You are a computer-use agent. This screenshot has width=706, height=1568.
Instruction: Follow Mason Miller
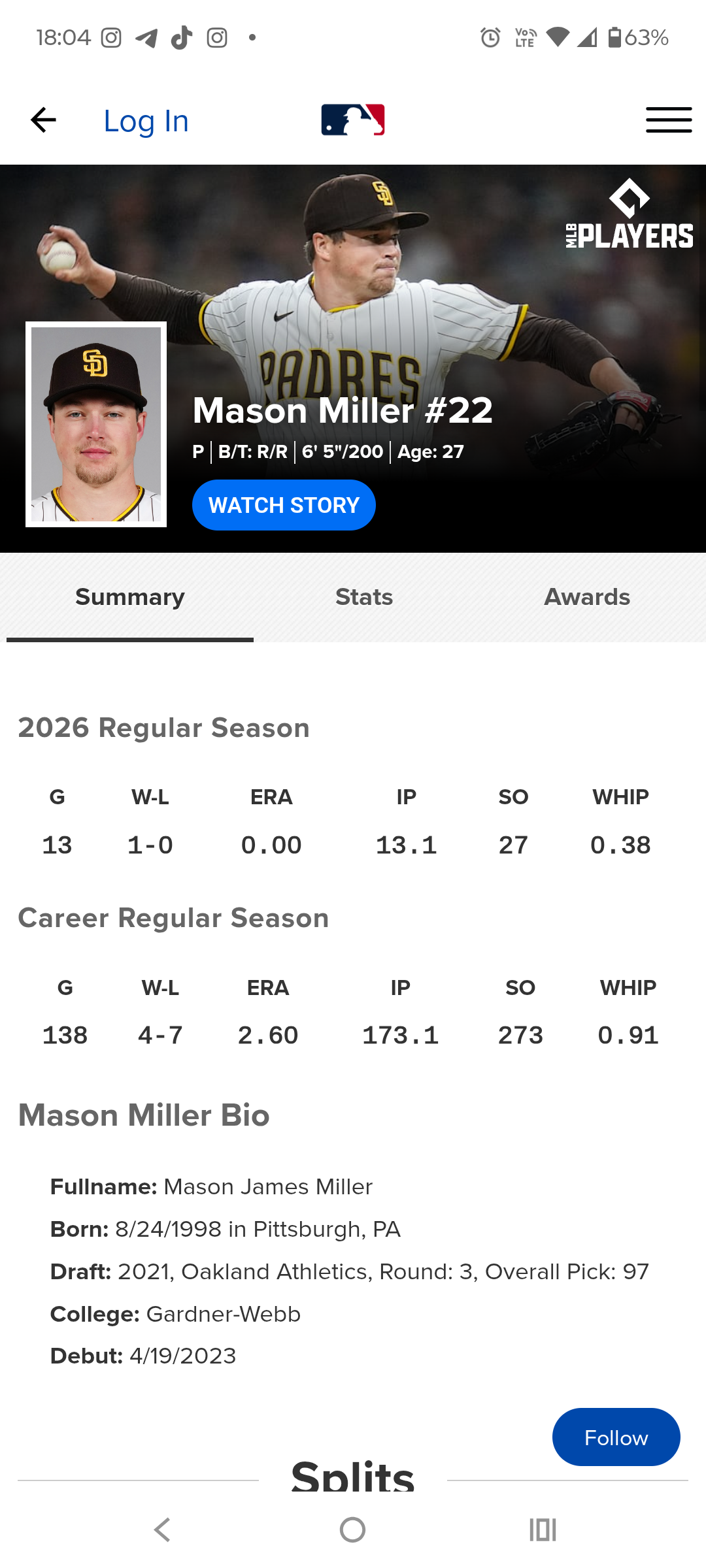pos(616,1437)
